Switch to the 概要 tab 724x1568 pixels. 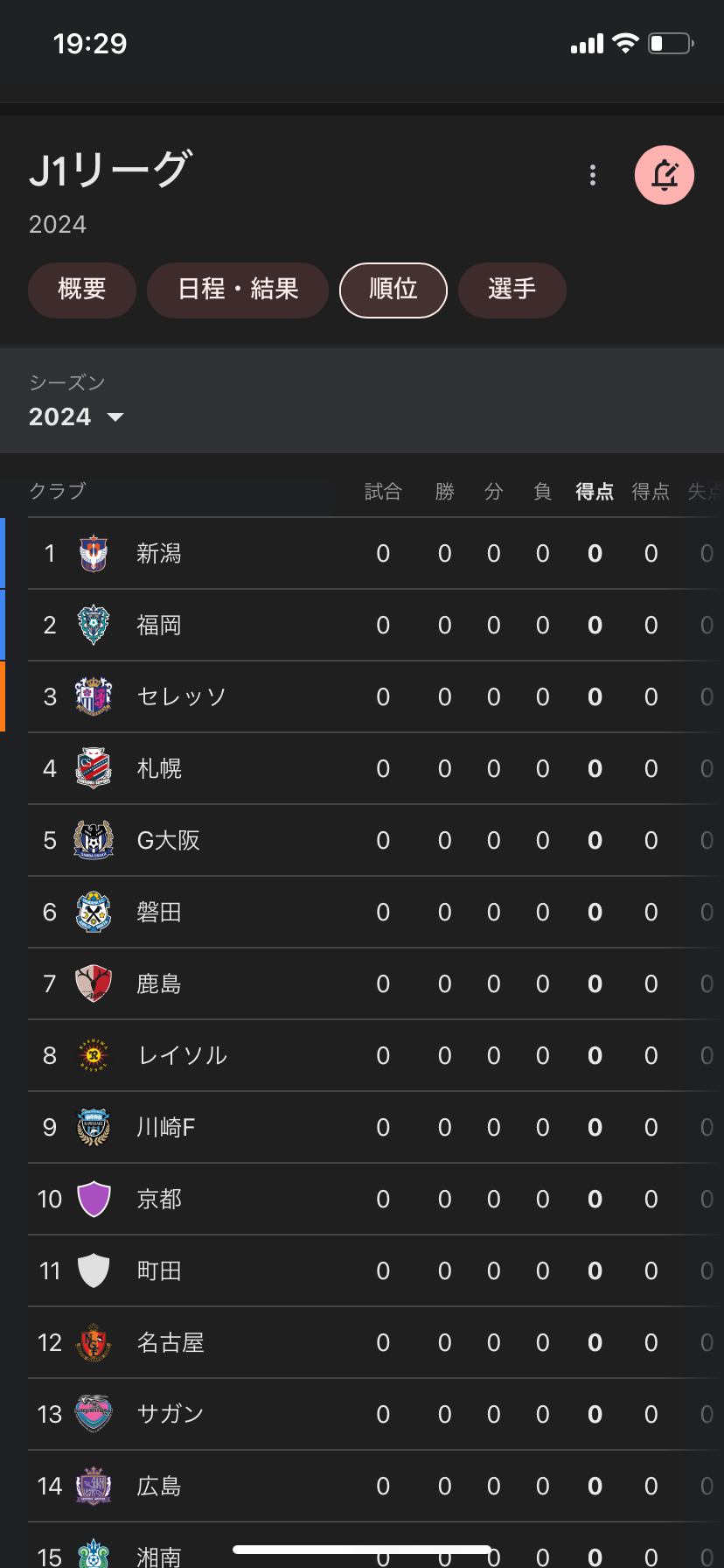point(82,290)
